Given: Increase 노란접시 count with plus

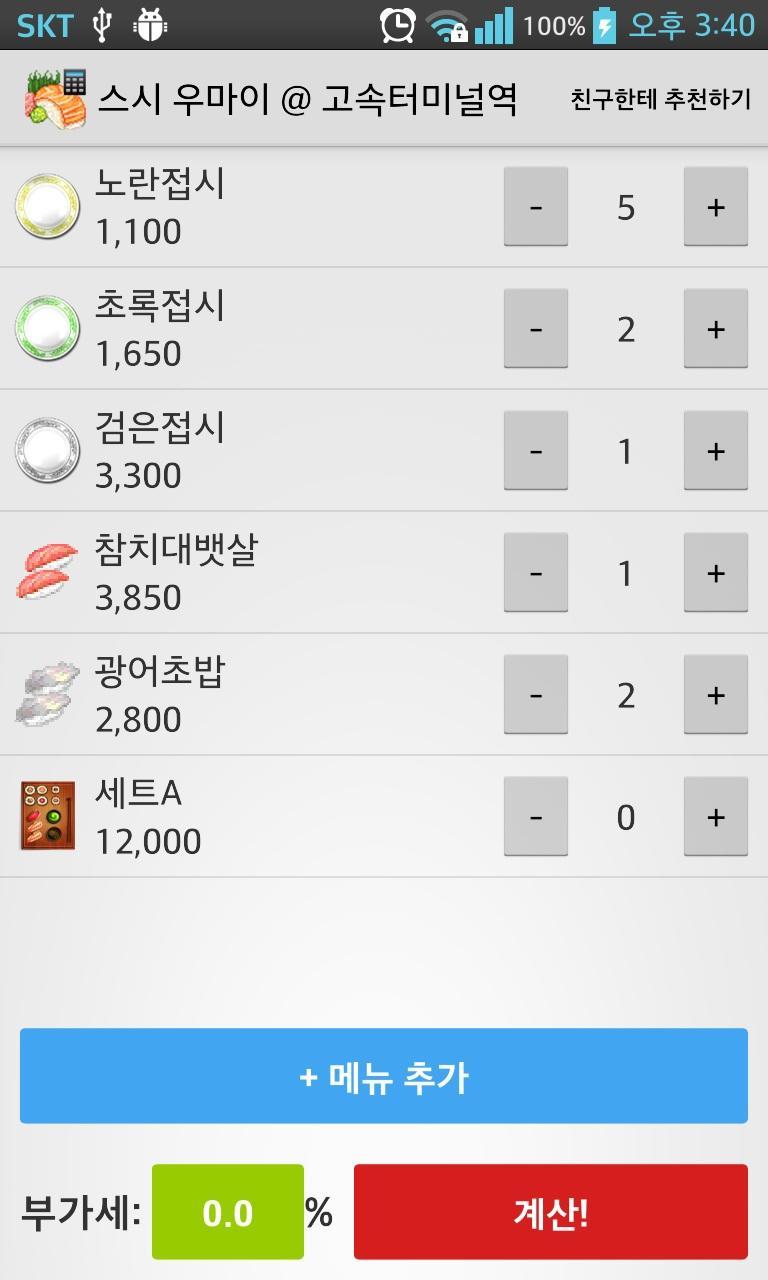Looking at the screenshot, I should 715,207.
